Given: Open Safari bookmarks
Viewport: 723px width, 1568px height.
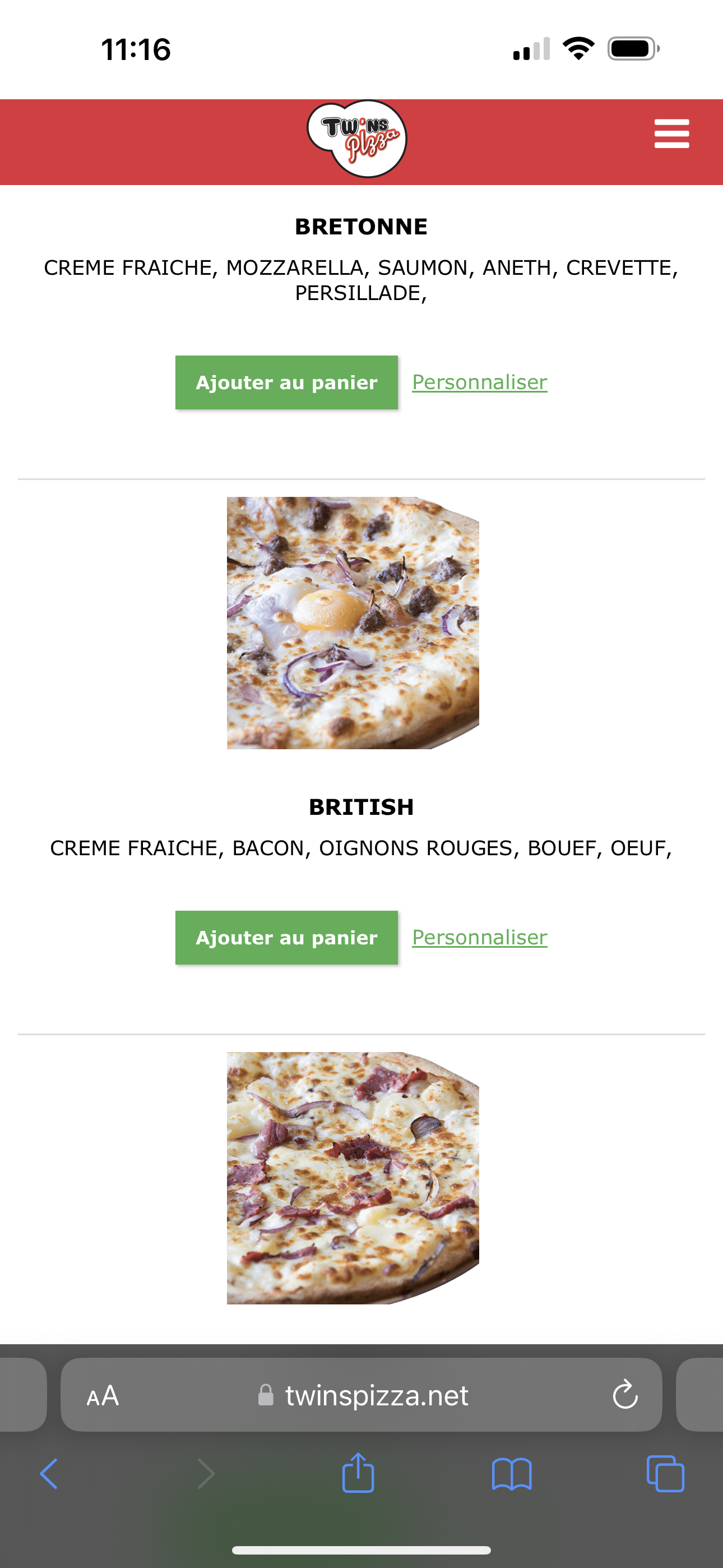Looking at the screenshot, I should pyautogui.click(x=511, y=1474).
